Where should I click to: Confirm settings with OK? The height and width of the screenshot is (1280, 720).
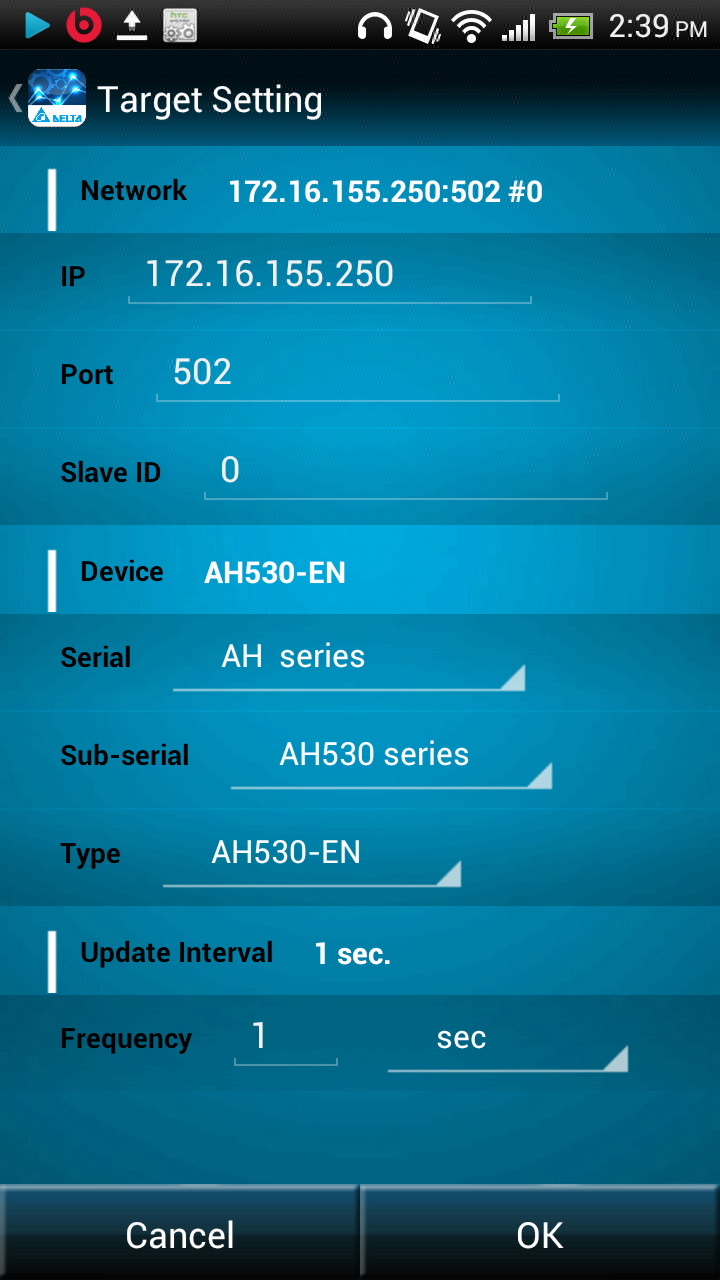pos(540,1235)
